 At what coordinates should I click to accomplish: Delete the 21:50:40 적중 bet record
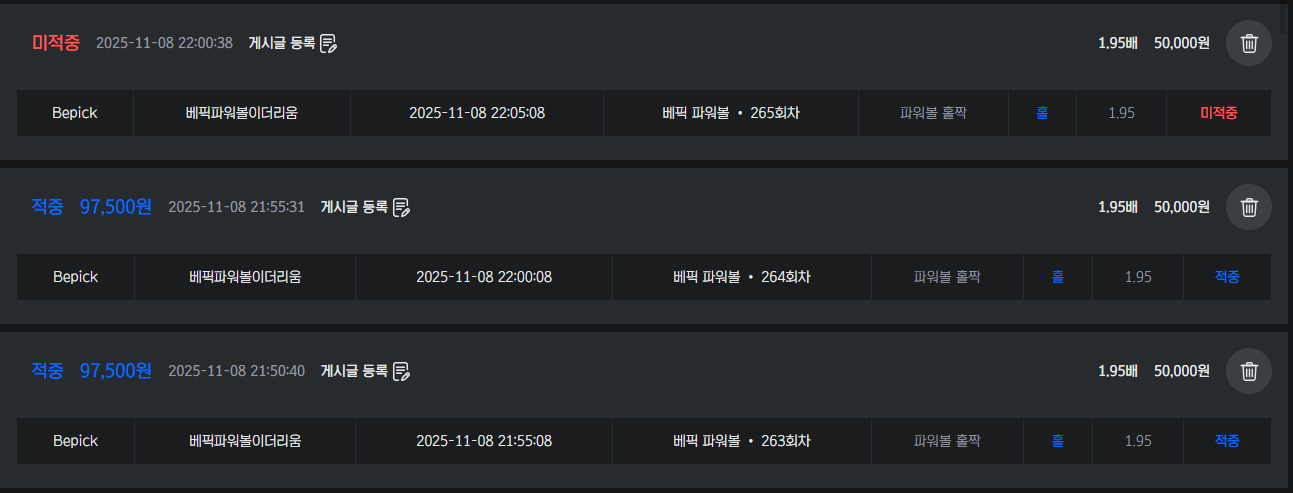(1248, 371)
